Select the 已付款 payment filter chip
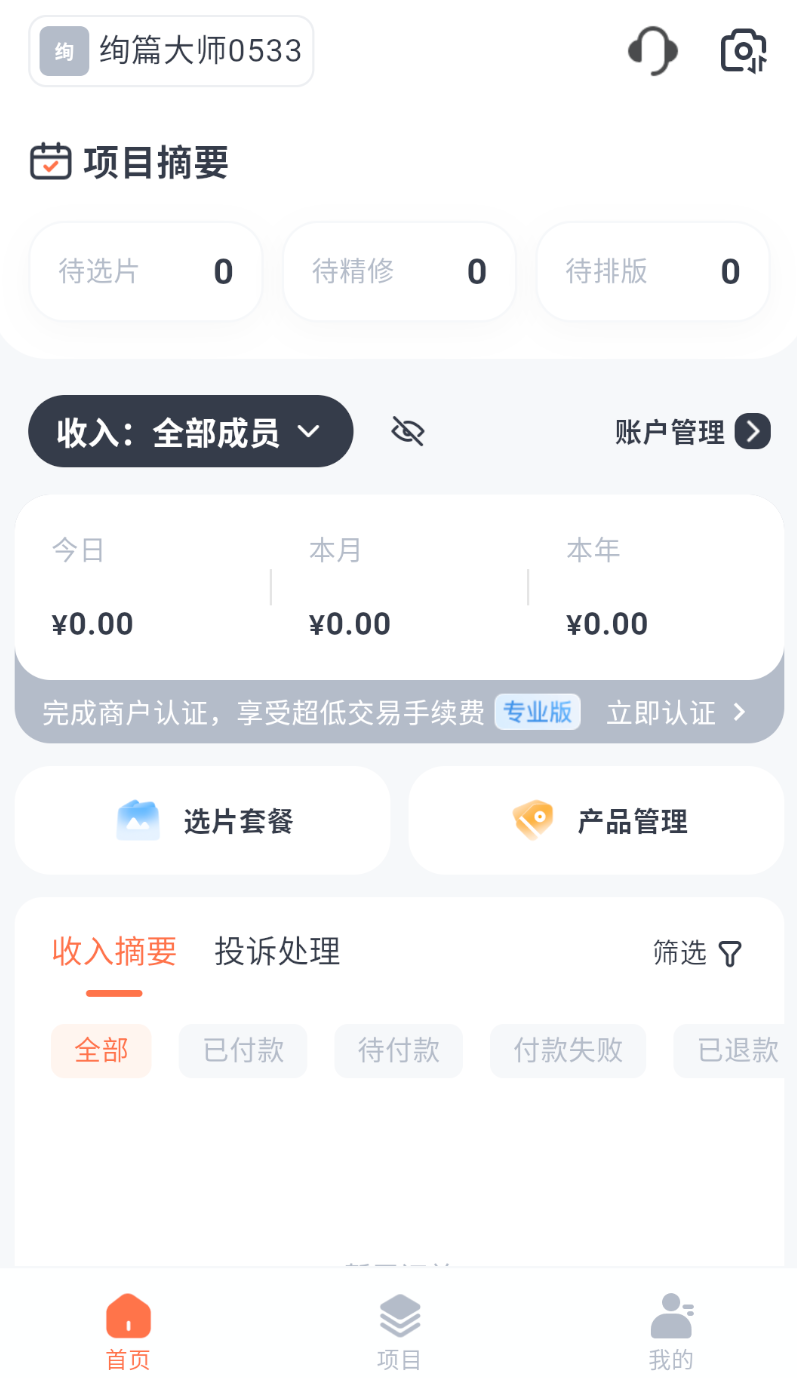 242,1050
